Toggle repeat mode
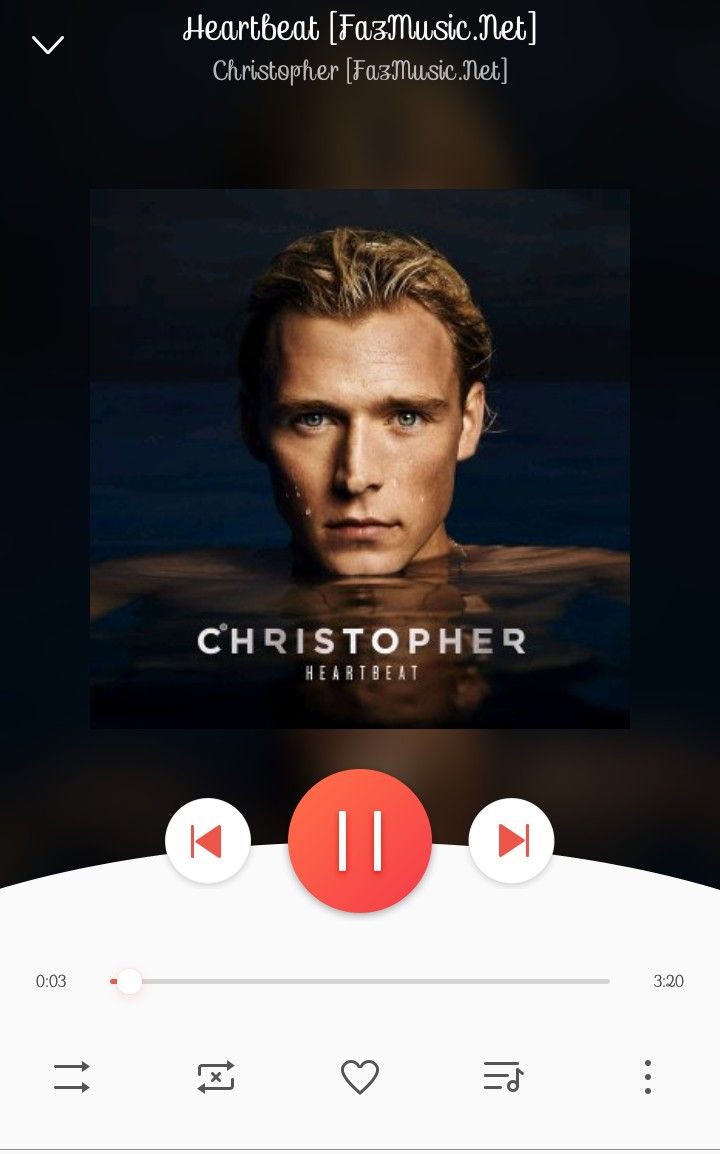 click(x=216, y=1077)
